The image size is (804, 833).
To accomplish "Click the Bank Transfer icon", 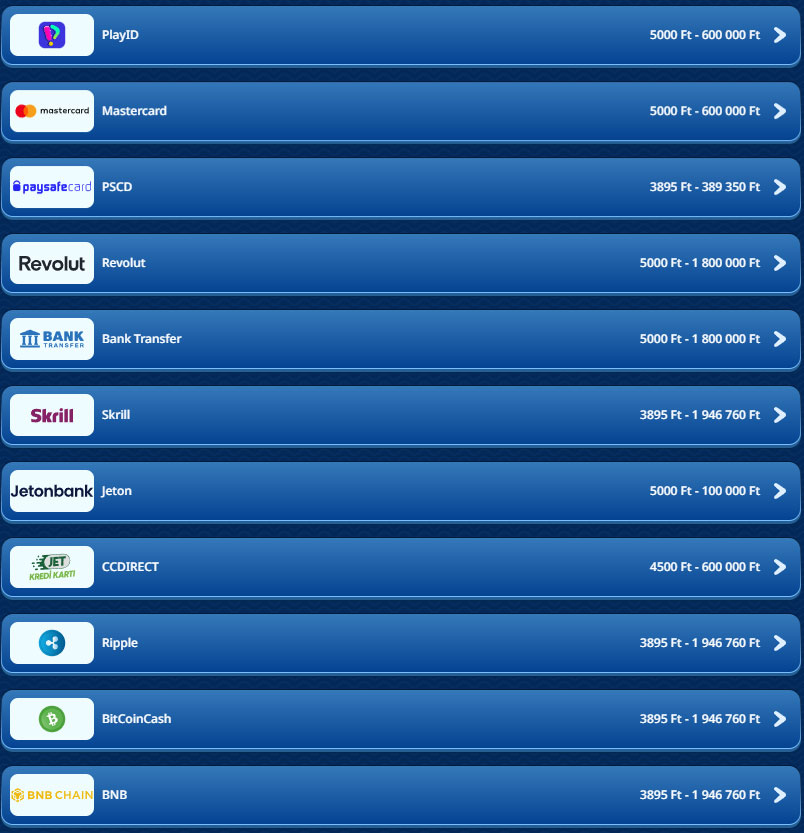I will point(51,338).
